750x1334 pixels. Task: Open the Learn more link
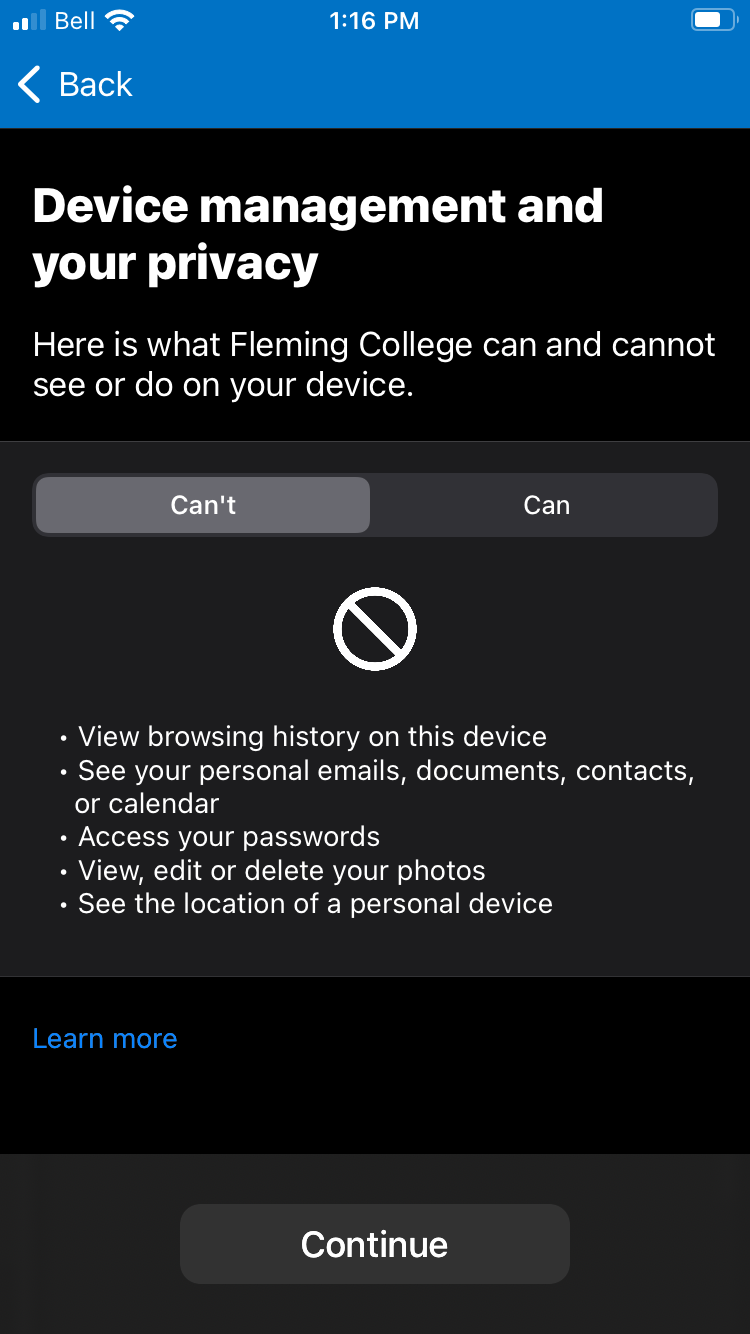coord(105,1038)
